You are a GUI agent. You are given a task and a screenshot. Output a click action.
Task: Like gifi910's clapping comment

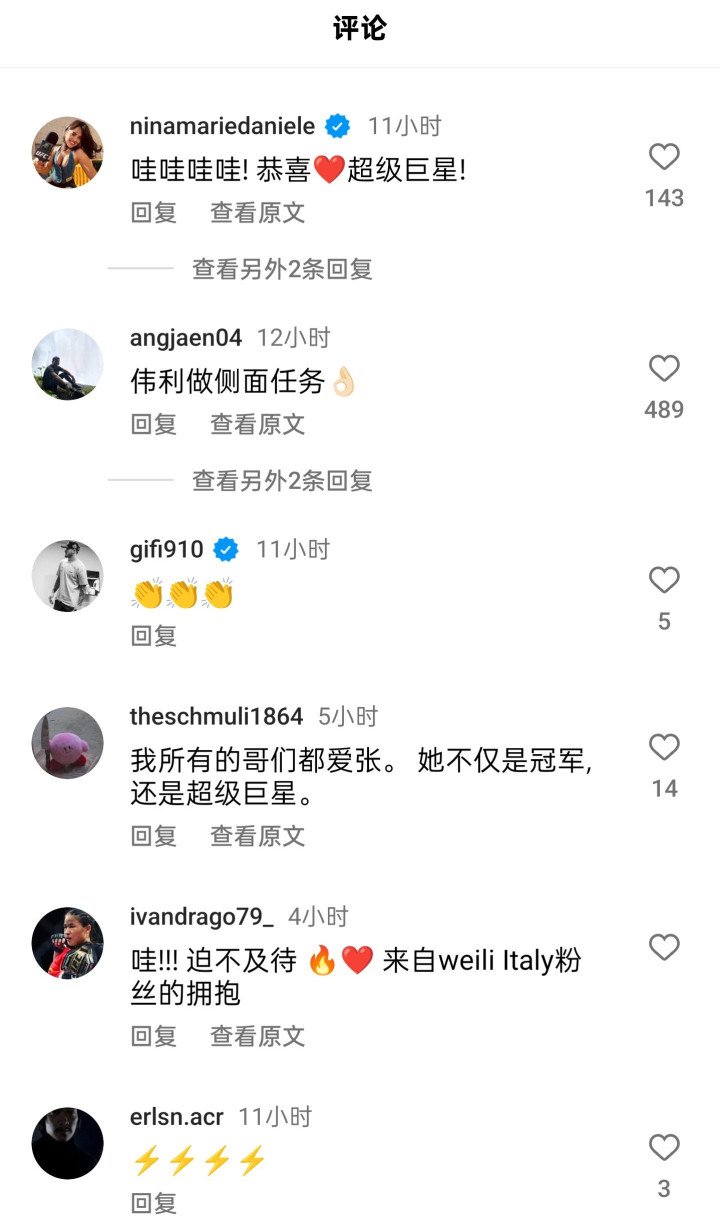[x=664, y=581]
